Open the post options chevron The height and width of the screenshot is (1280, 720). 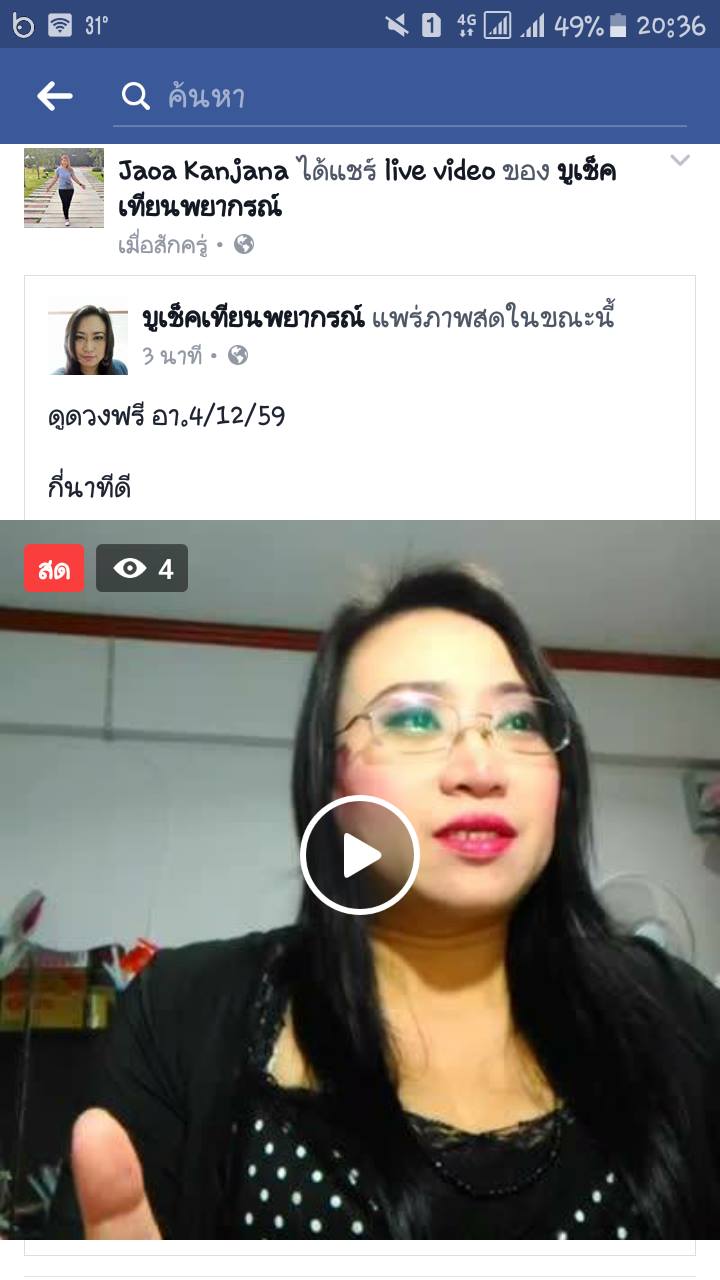pos(680,161)
